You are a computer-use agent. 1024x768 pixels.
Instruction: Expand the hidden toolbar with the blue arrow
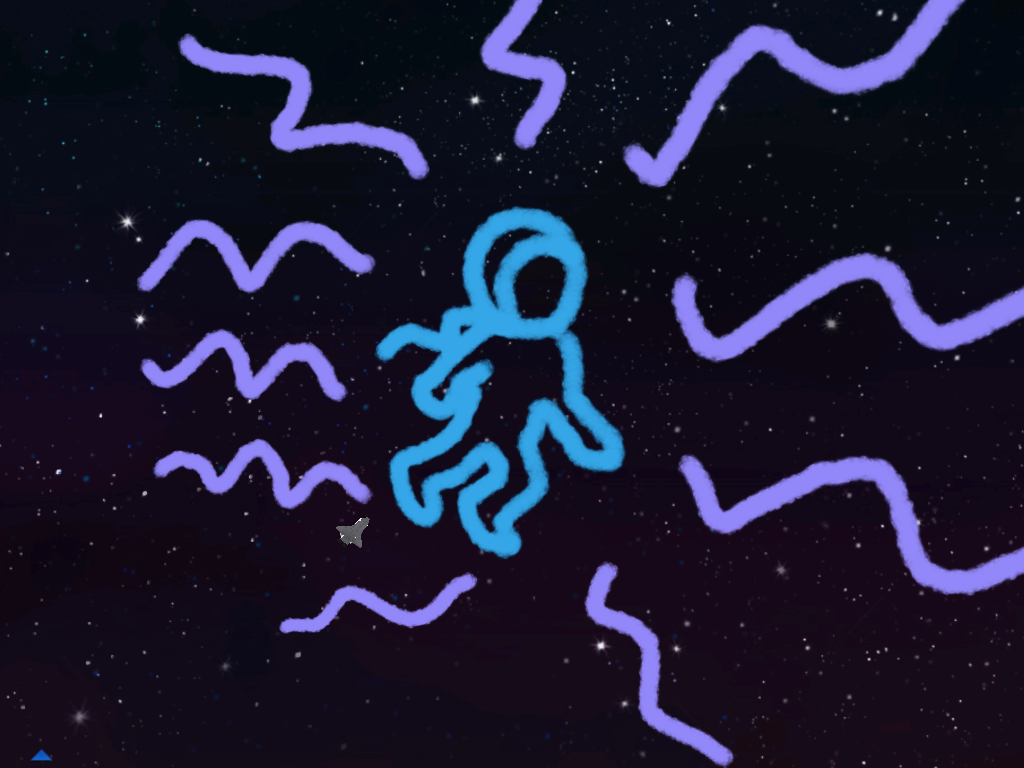(41, 755)
